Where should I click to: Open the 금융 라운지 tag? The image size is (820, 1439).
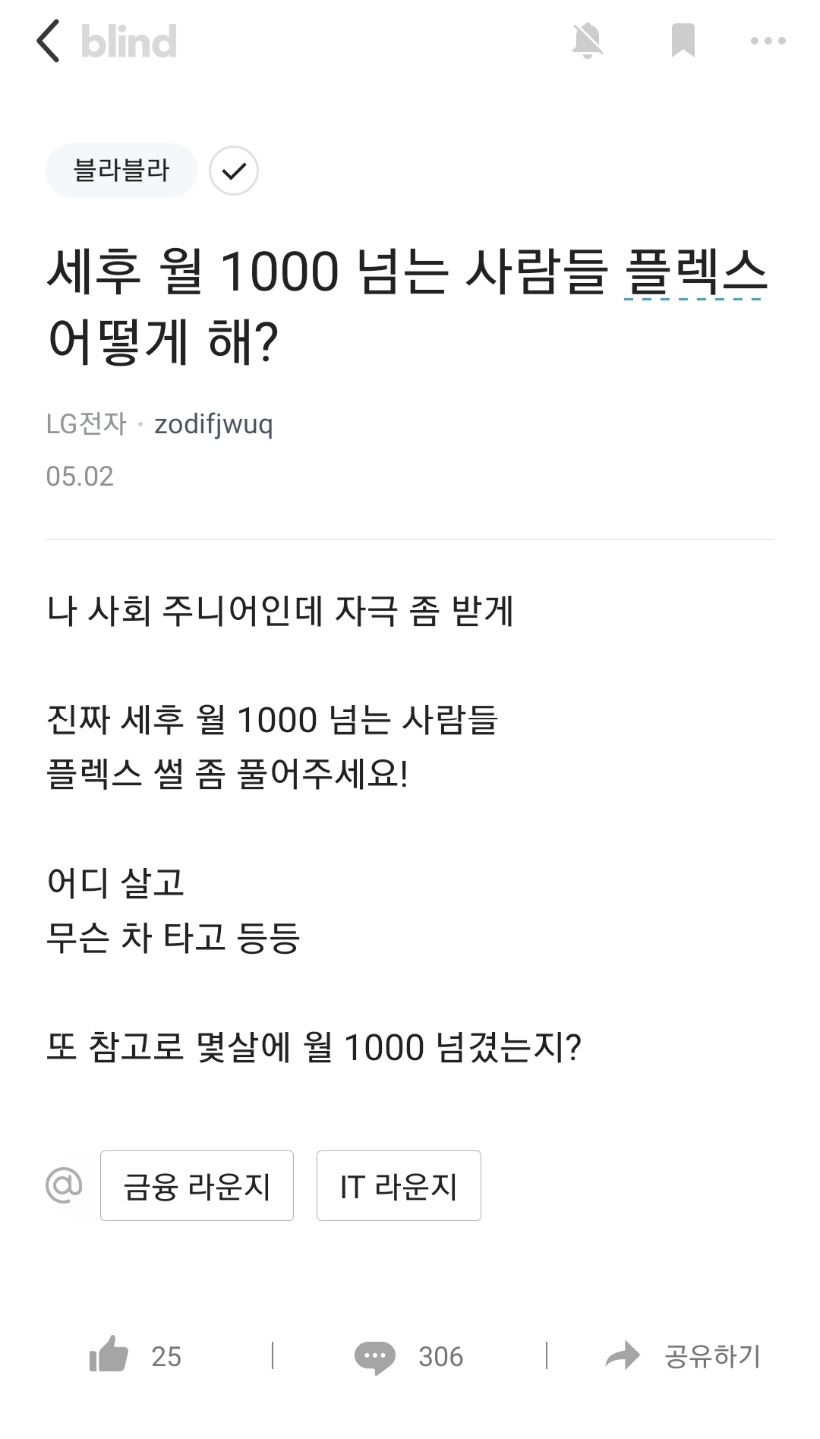pos(197,1186)
